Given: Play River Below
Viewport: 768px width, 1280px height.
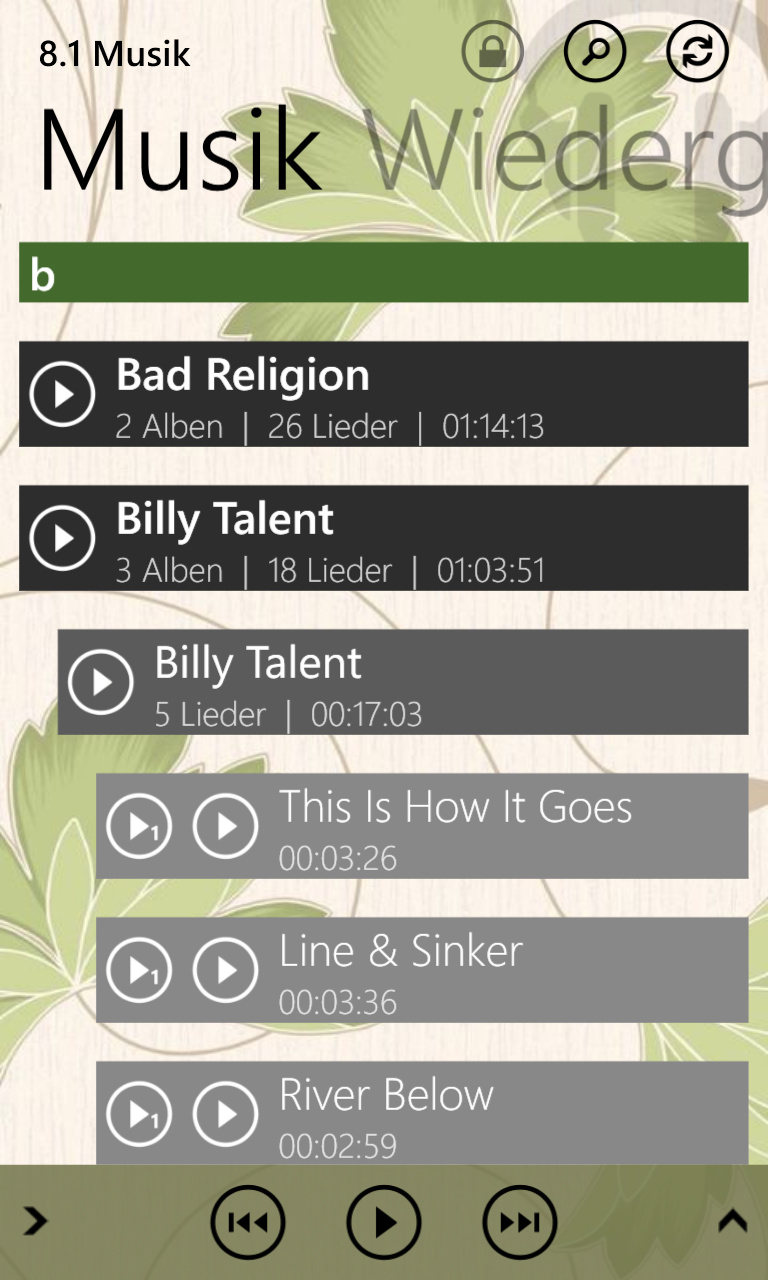Looking at the screenshot, I should [225, 1113].
